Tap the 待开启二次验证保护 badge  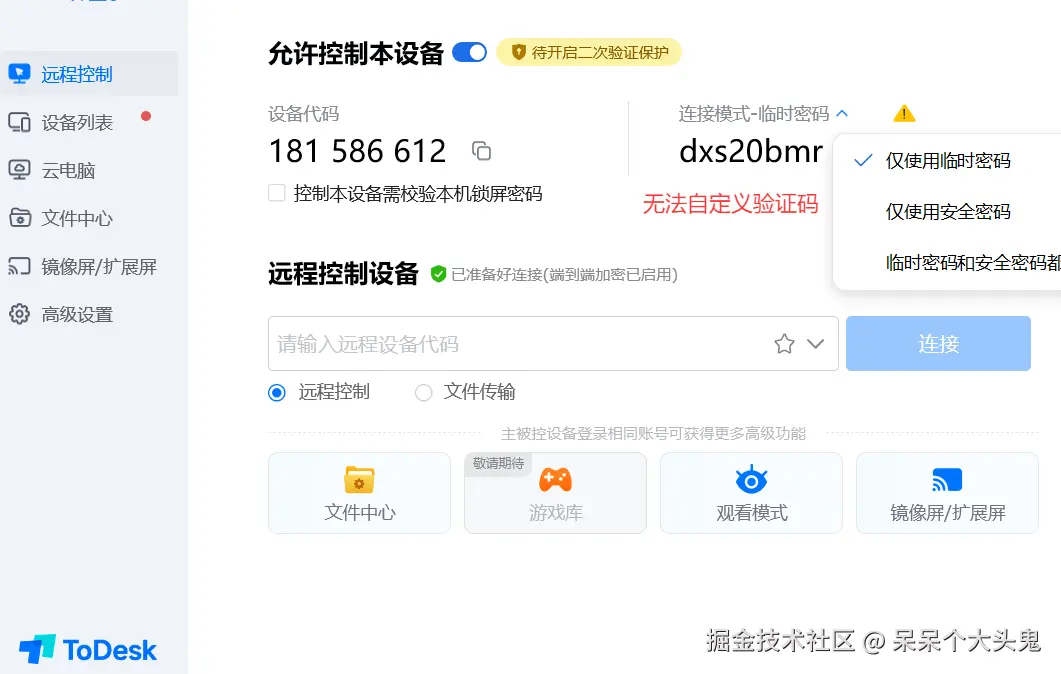[x=589, y=52]
